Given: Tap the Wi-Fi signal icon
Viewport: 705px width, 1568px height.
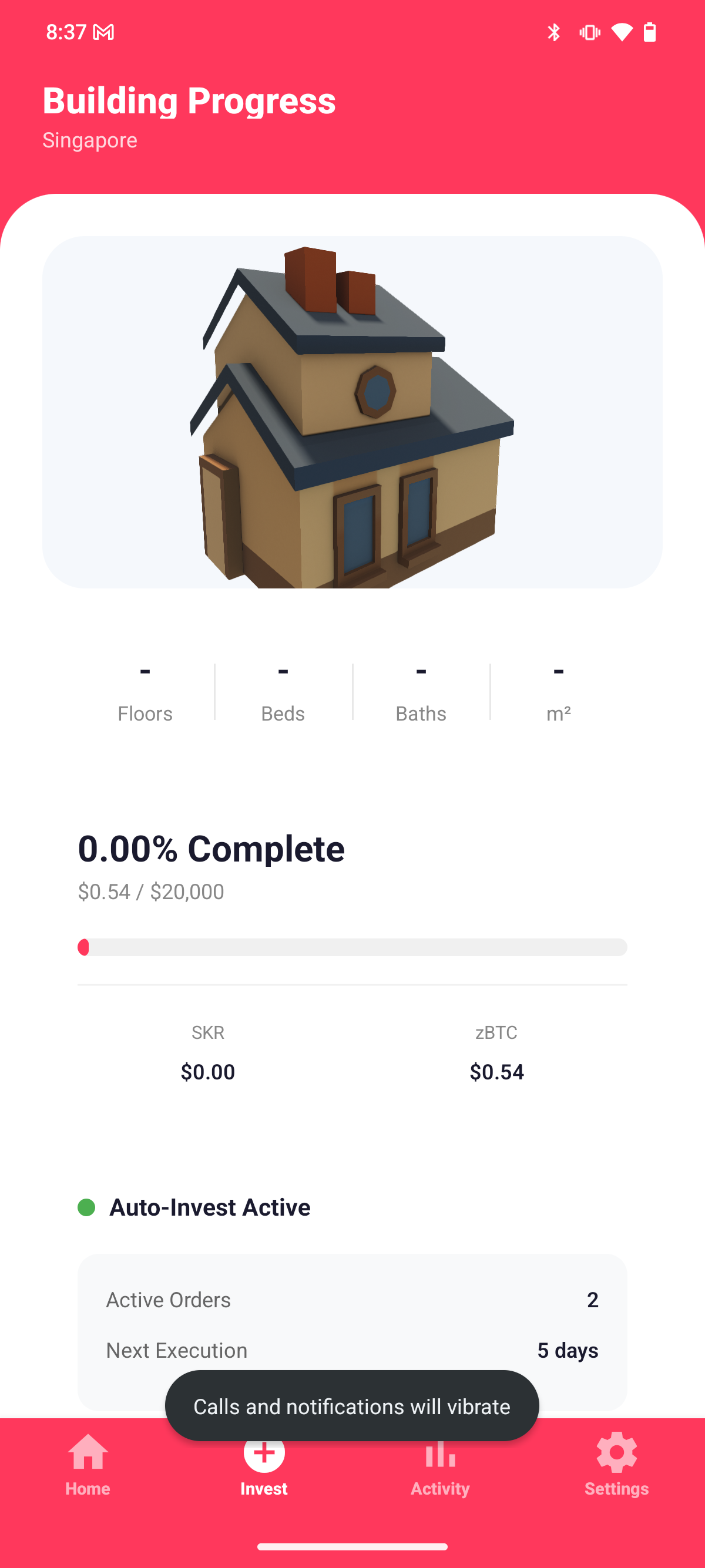Looking at the screenshot, I should 622,32.
